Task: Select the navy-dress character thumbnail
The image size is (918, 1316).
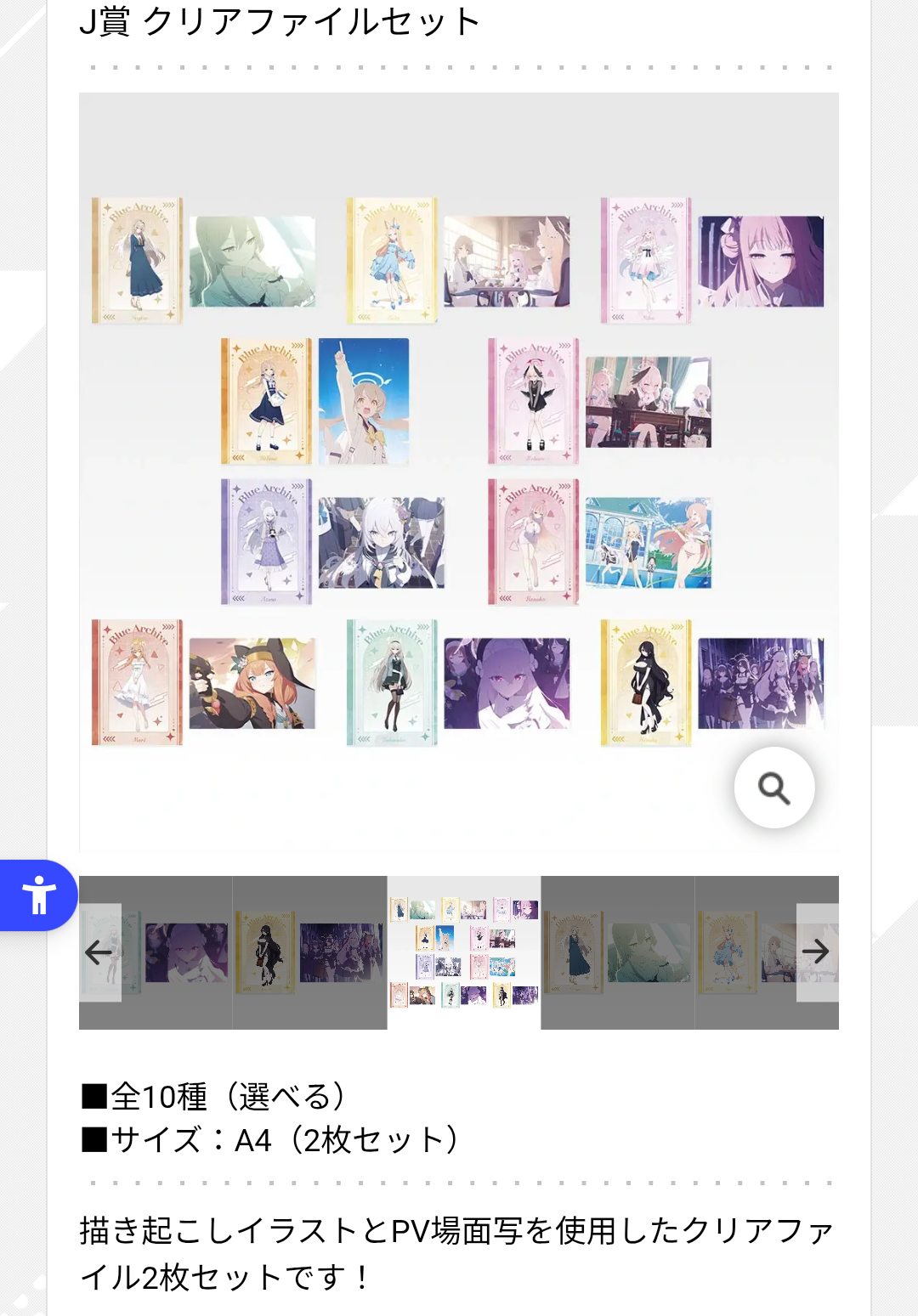Action: tap(618, 952)
